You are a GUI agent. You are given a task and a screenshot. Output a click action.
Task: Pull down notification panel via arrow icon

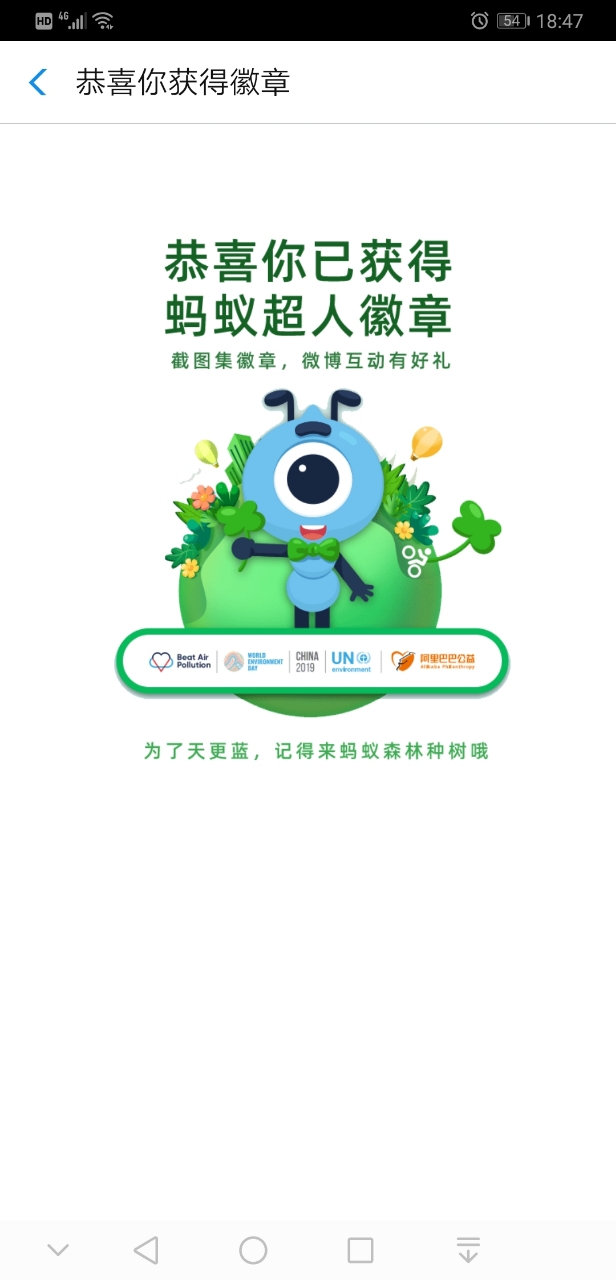(468, 1250)
